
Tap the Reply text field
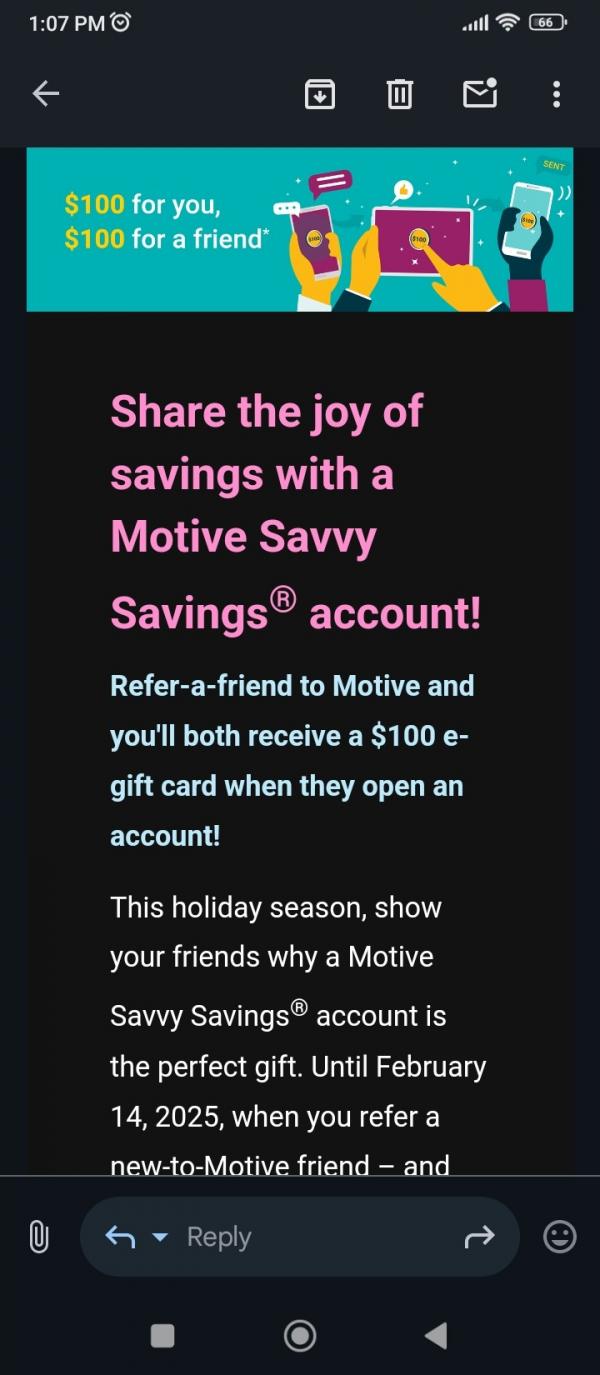pyautogui.click(x=300, y=1237)
